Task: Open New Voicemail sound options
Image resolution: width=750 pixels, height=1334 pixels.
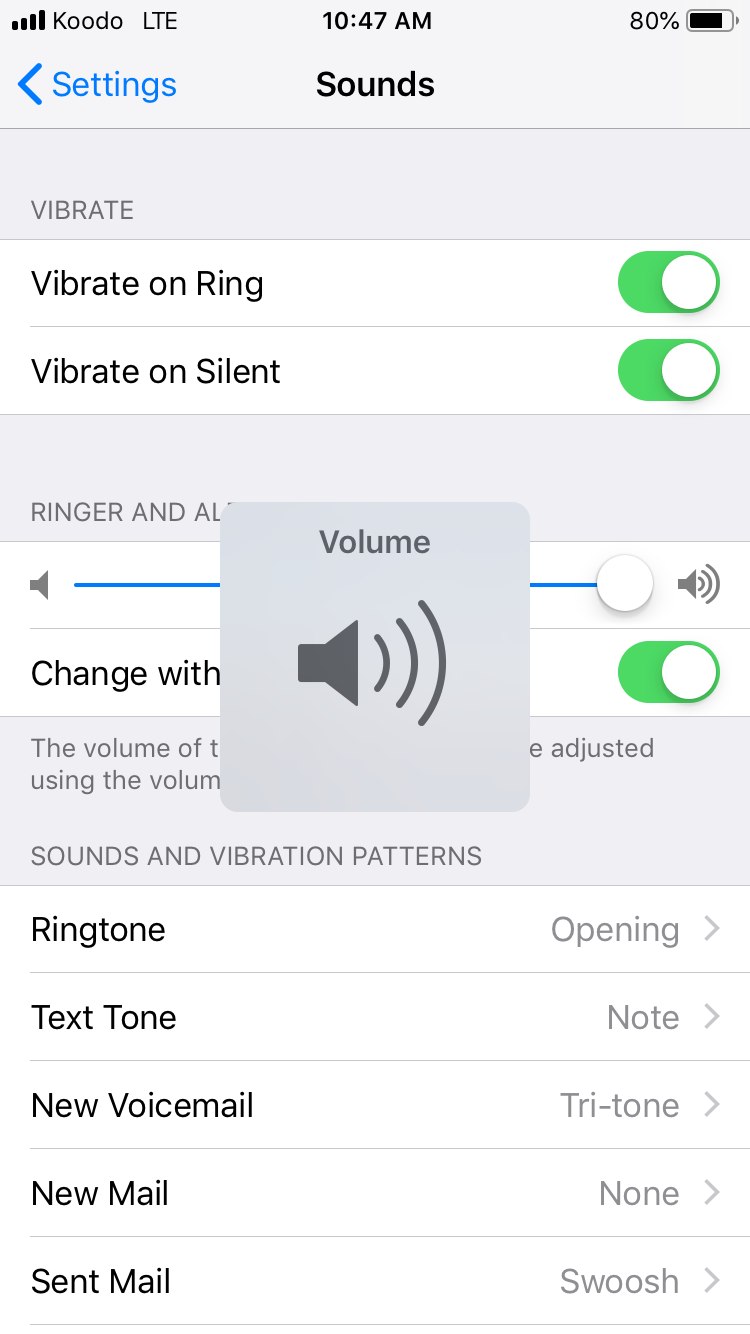Action: [375, 1106]
